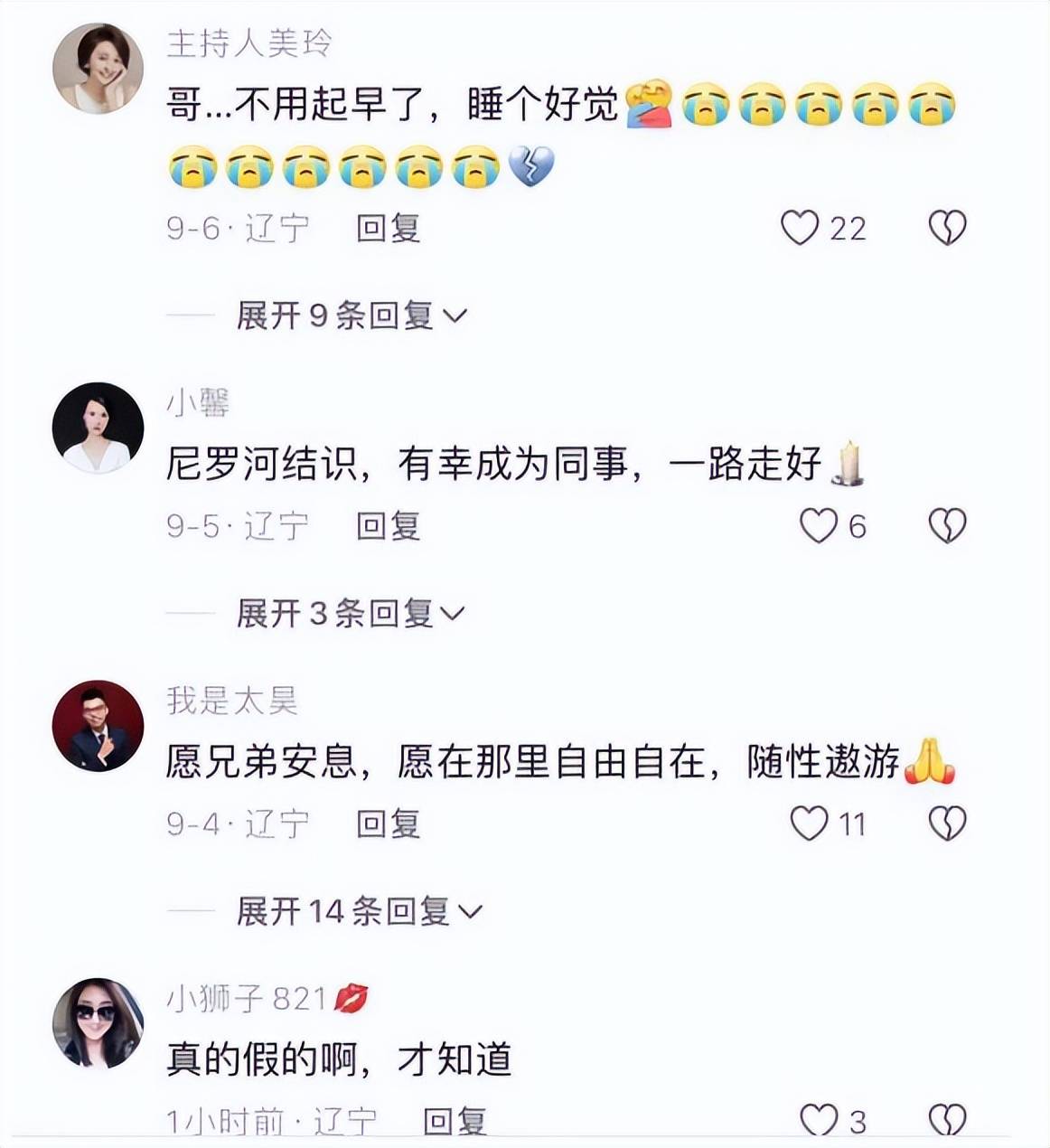Screen dimensions: 1050x1148
Task: Expand 9 replies under 主持人美玲's comment
Action: click(x=351, y=315)
